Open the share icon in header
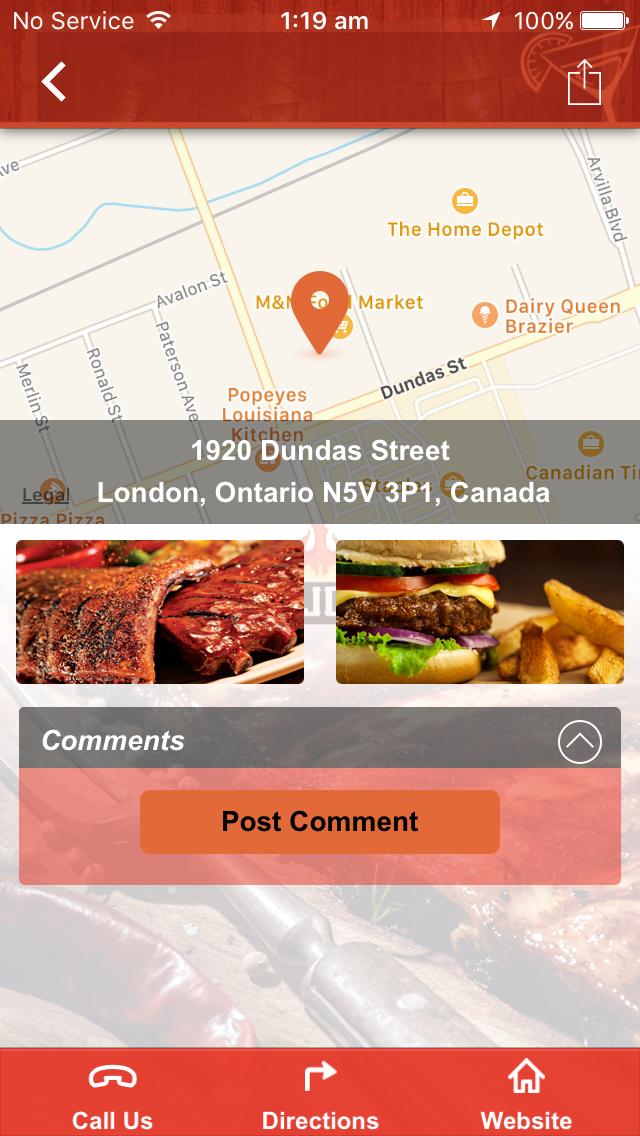The width and height of the screenshot is (640, 1136). 584,82
